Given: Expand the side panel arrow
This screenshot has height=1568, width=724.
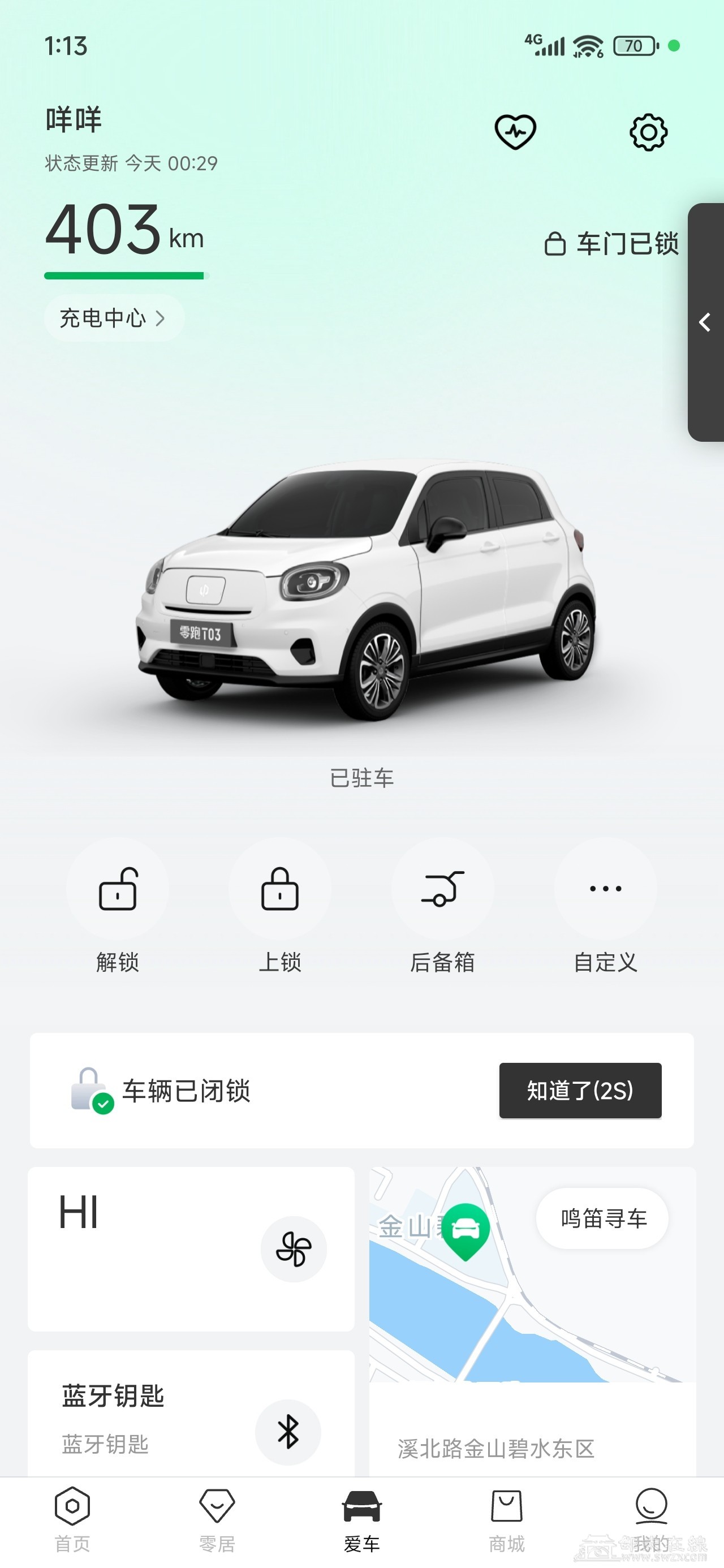Looking at the screenshot, I should (705, 322).
